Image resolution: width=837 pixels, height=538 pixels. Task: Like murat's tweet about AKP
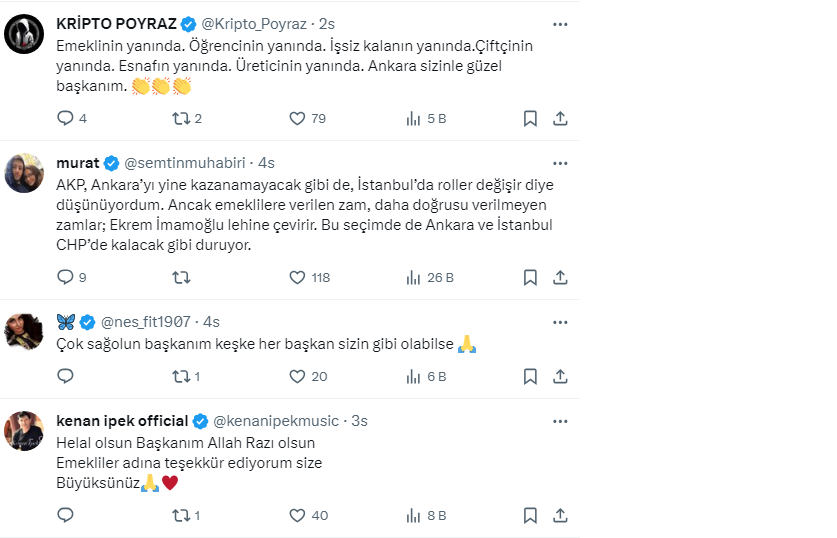tap(297, 277)
